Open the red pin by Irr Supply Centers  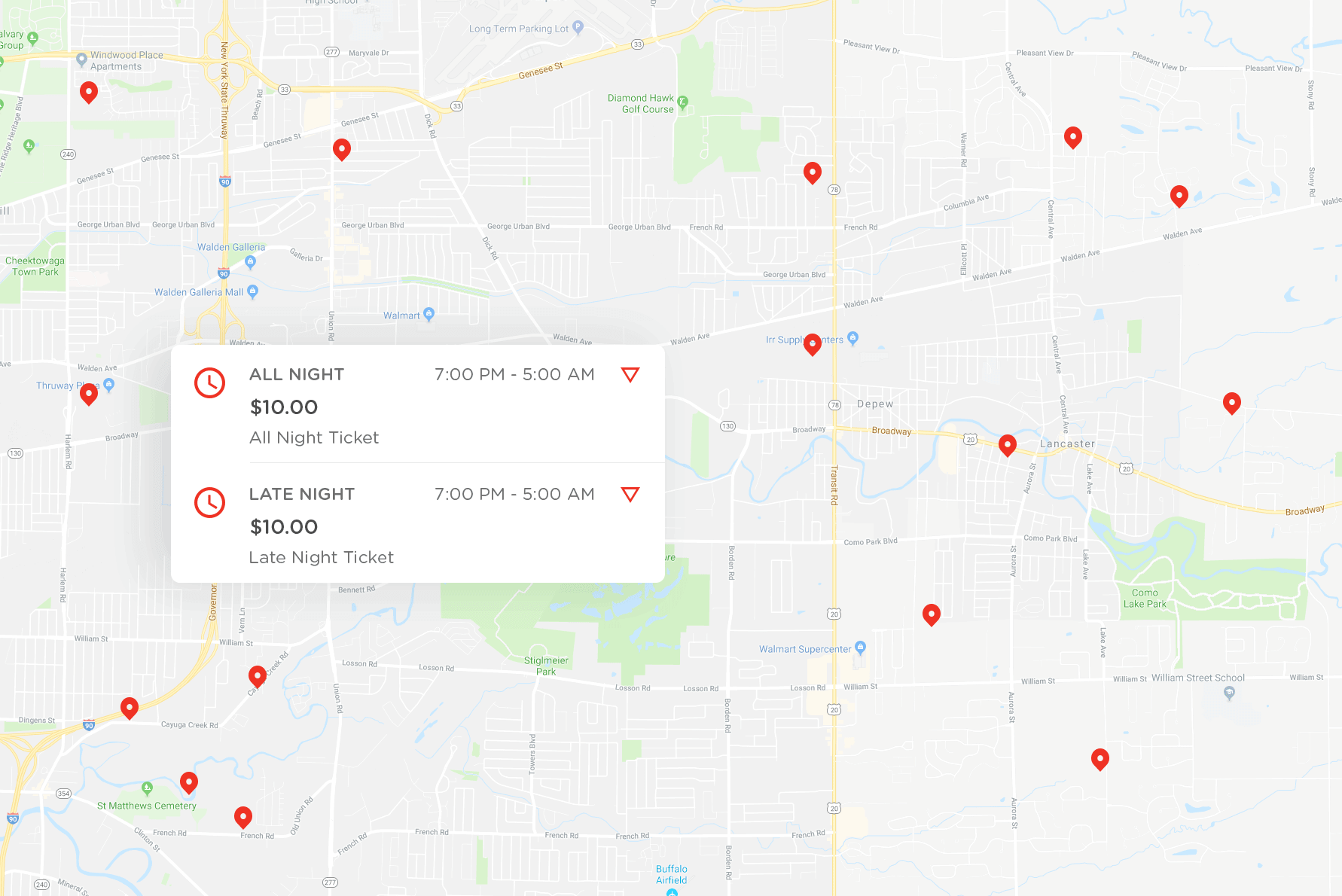tap(812, 343)
